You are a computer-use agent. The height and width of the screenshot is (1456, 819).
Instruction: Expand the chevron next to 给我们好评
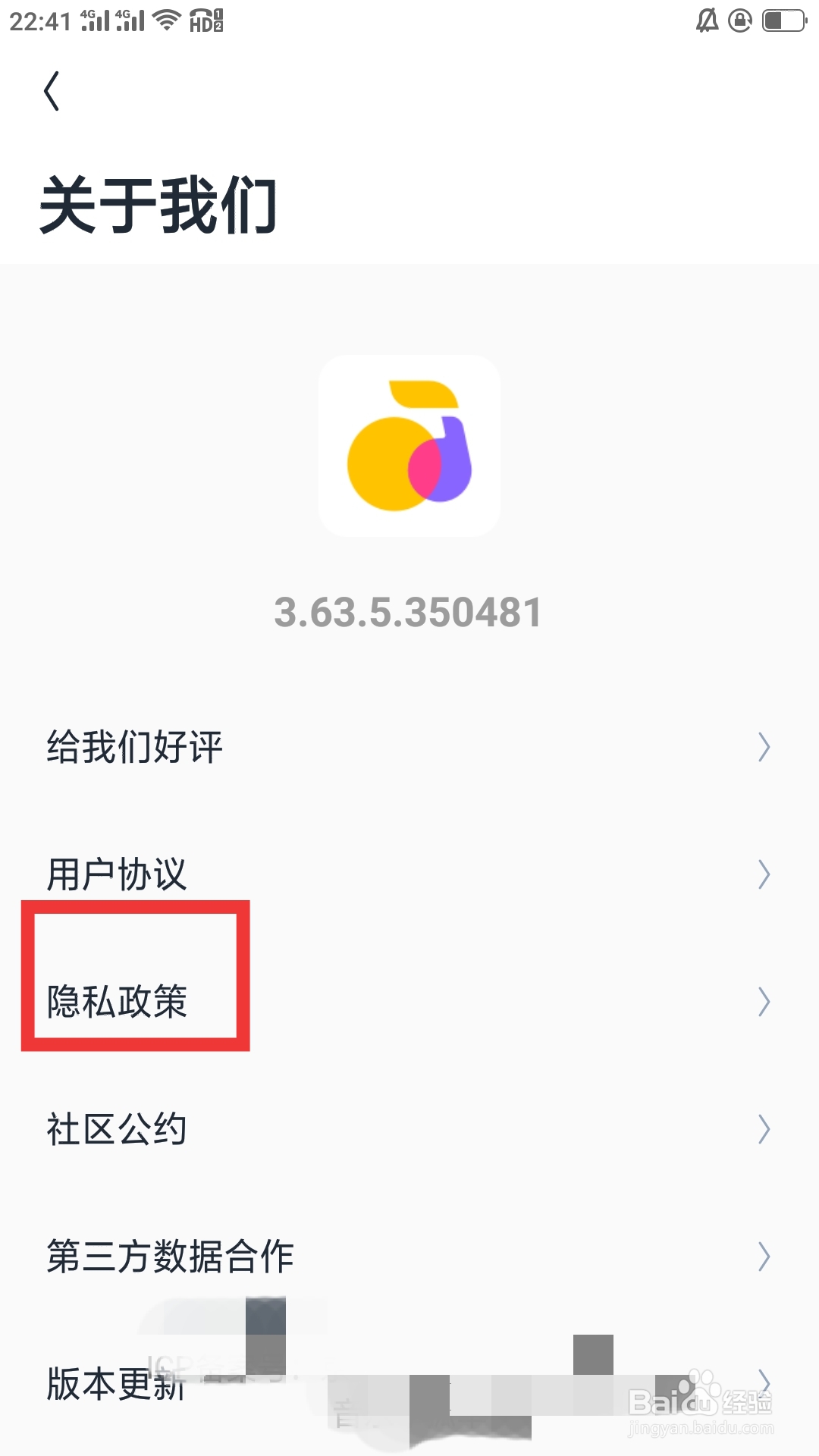tap(763, 746)
